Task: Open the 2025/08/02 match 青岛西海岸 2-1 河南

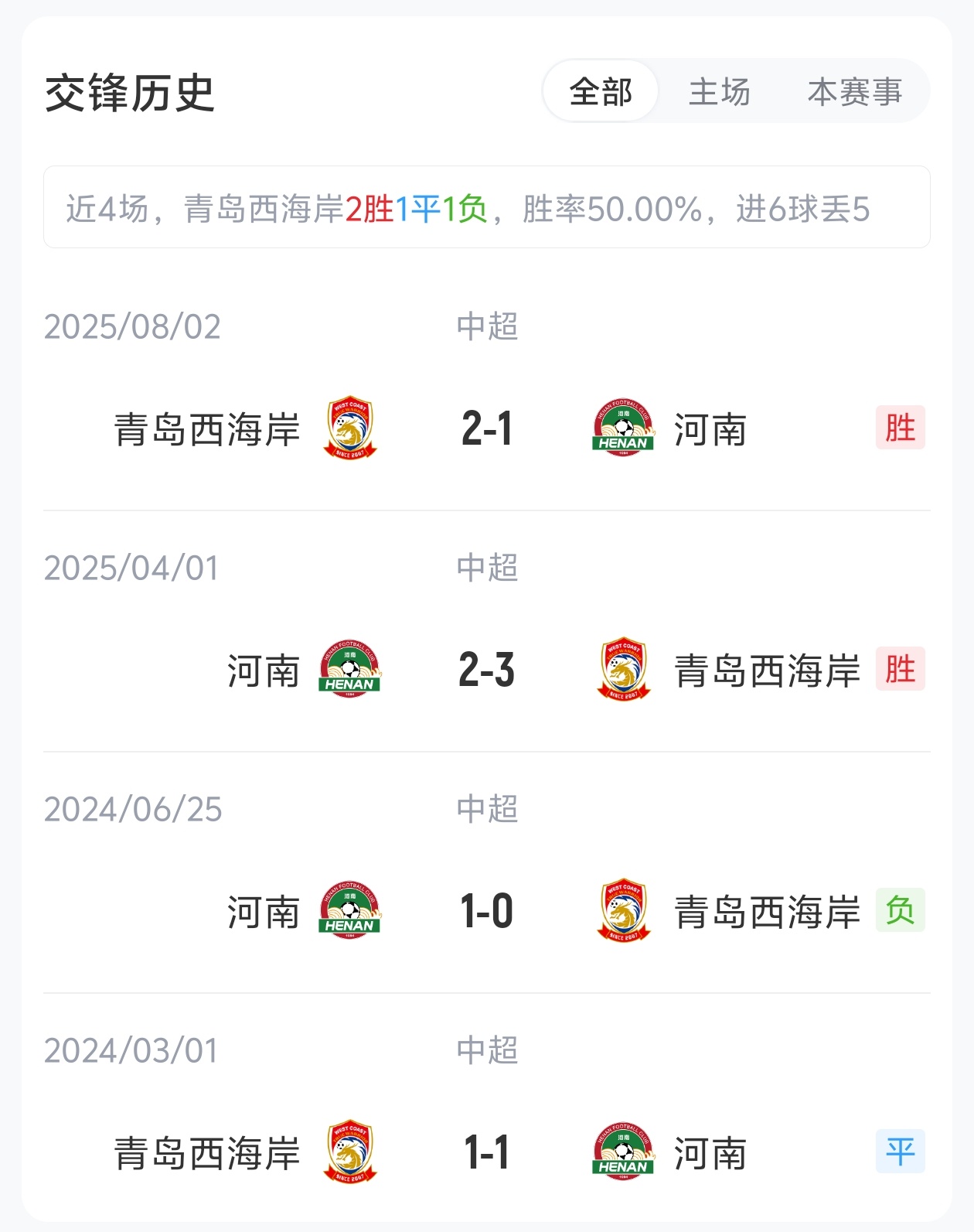Action: (x=486, y=428)
